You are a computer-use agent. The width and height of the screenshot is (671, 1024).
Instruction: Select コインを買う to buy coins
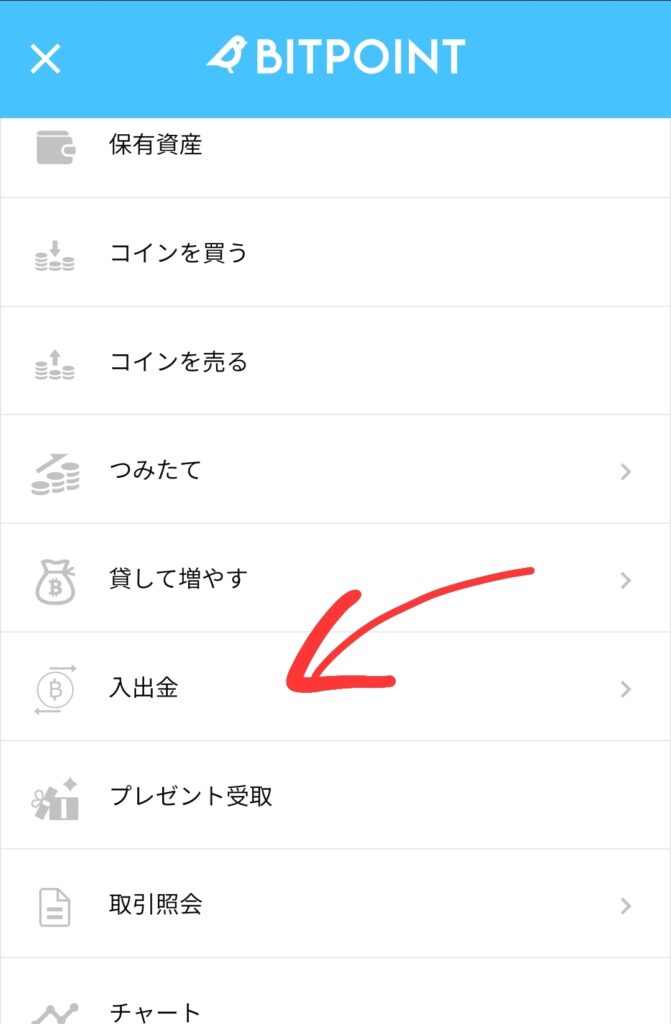pyautogui.click(x=178, y=253)
